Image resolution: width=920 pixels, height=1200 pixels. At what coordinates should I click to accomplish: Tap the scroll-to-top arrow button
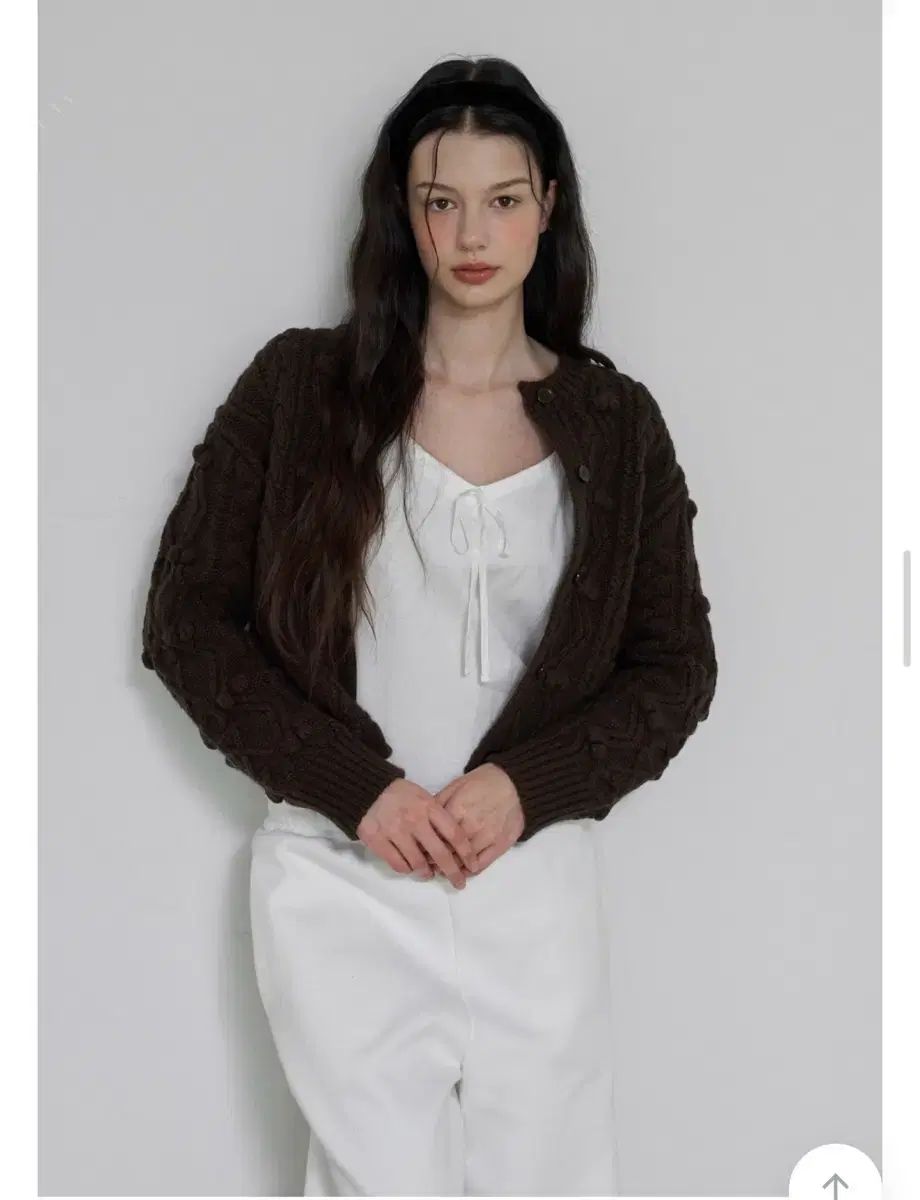coord(834,1180)
